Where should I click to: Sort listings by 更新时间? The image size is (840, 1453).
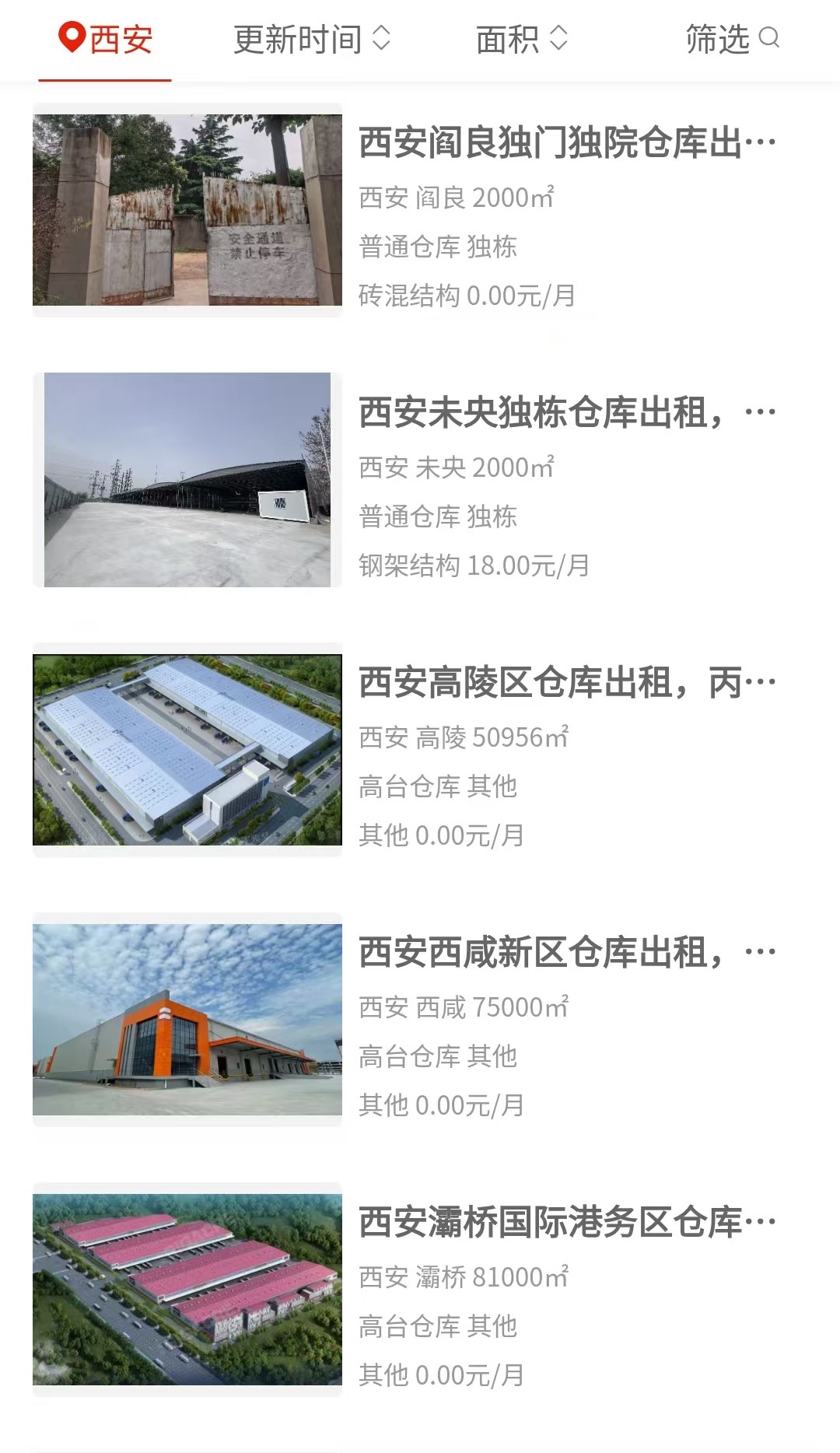click(312, 39)
